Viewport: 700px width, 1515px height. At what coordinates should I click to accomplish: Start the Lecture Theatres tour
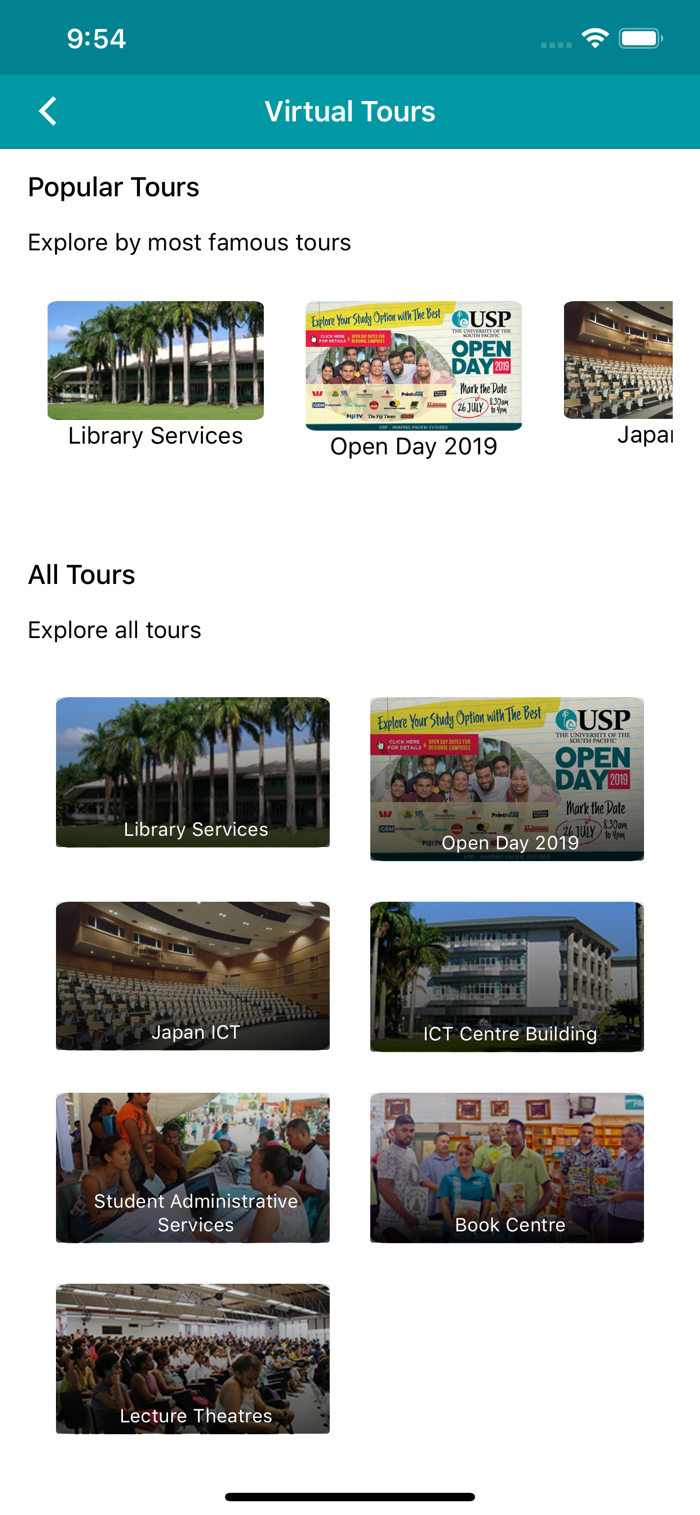click(193, 1358)
